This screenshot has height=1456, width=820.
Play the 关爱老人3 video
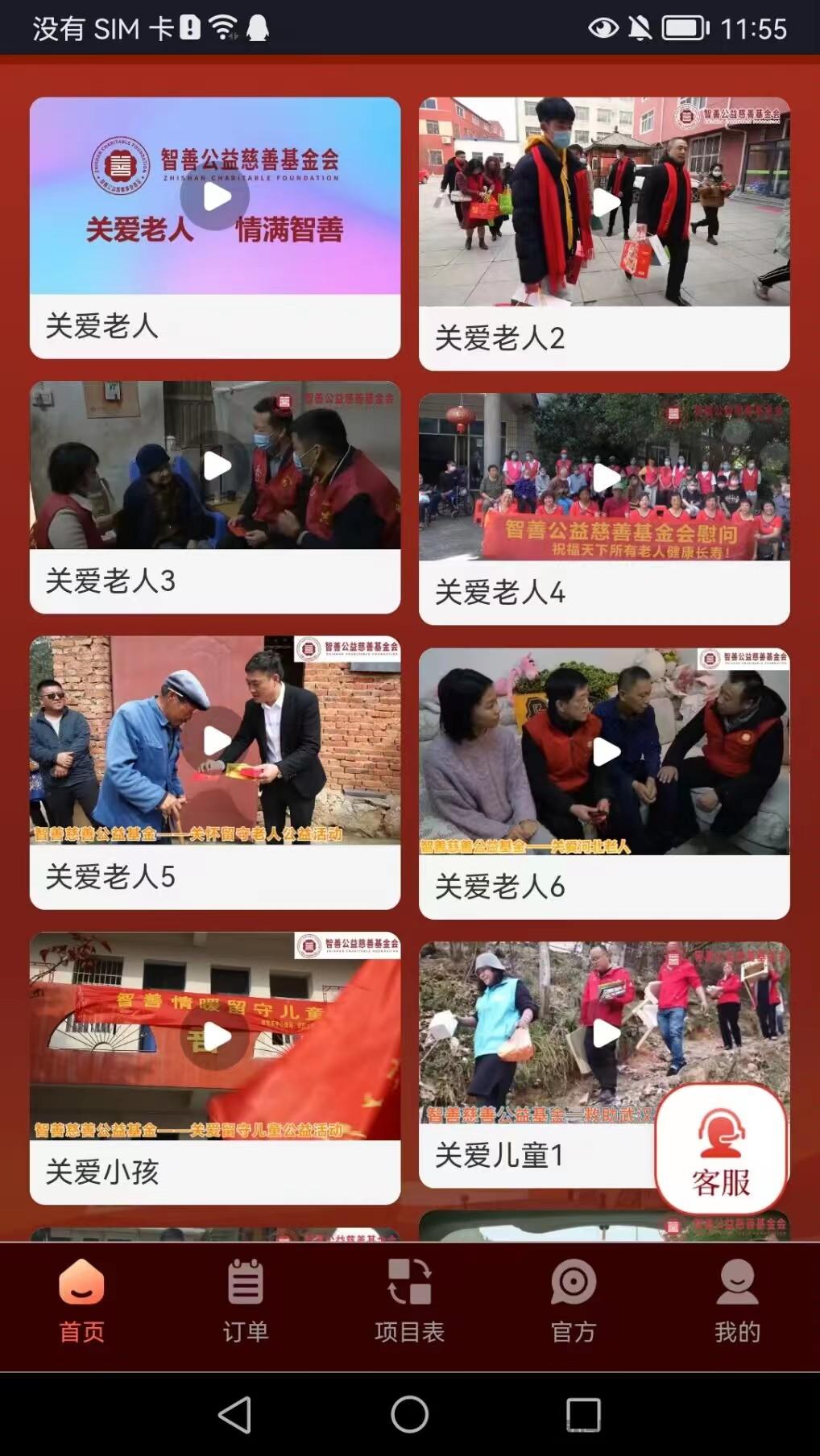[x=216, y=465]
